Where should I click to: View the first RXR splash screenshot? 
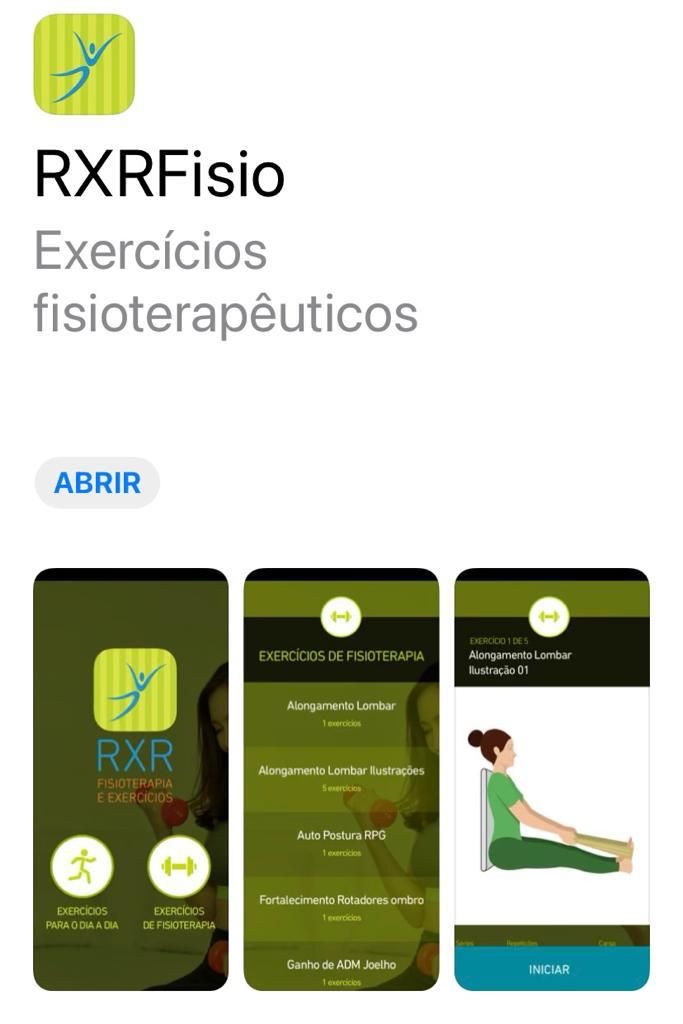[x=131, y=779]
